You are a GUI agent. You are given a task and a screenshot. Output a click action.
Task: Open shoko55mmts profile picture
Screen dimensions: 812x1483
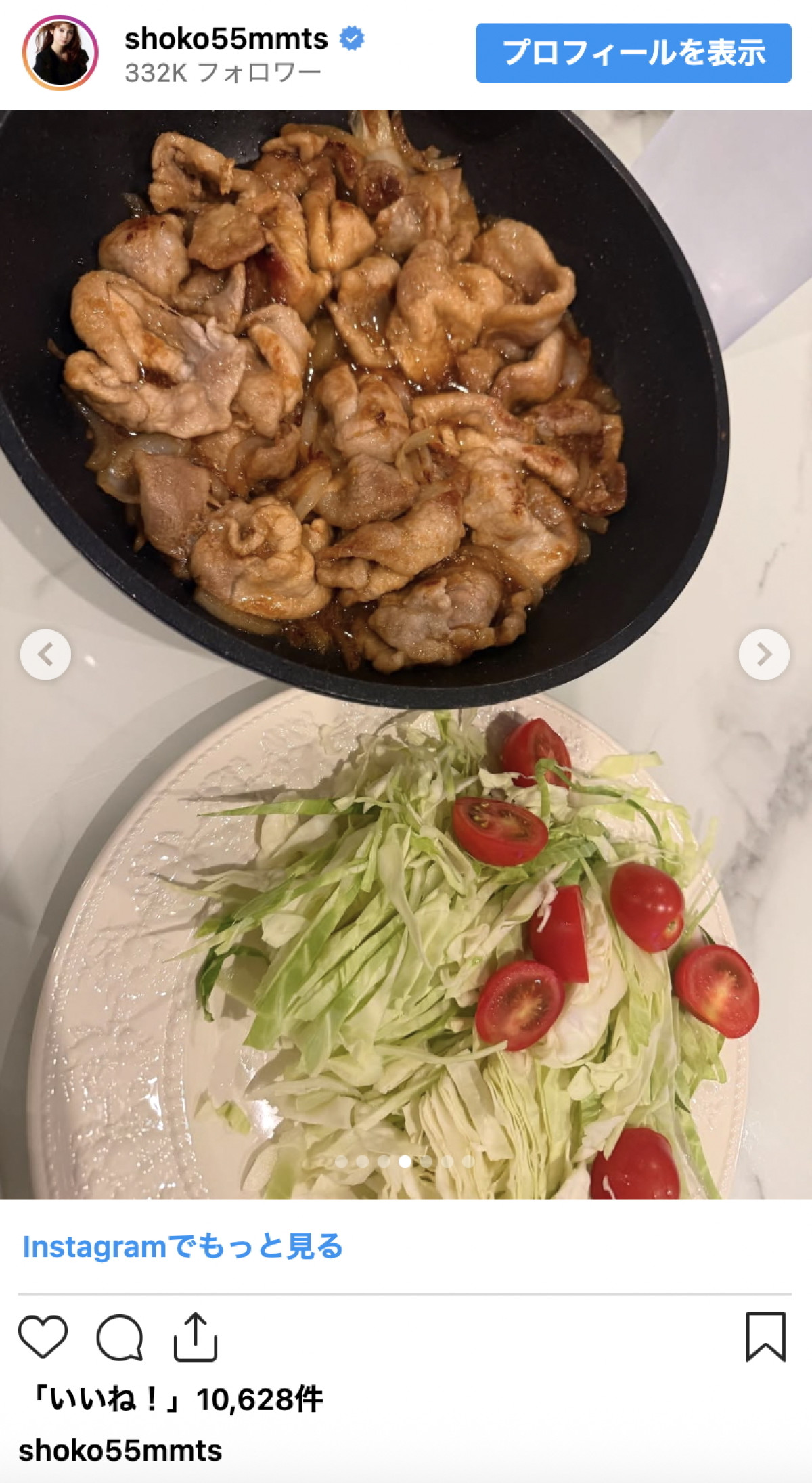(60, 53)
